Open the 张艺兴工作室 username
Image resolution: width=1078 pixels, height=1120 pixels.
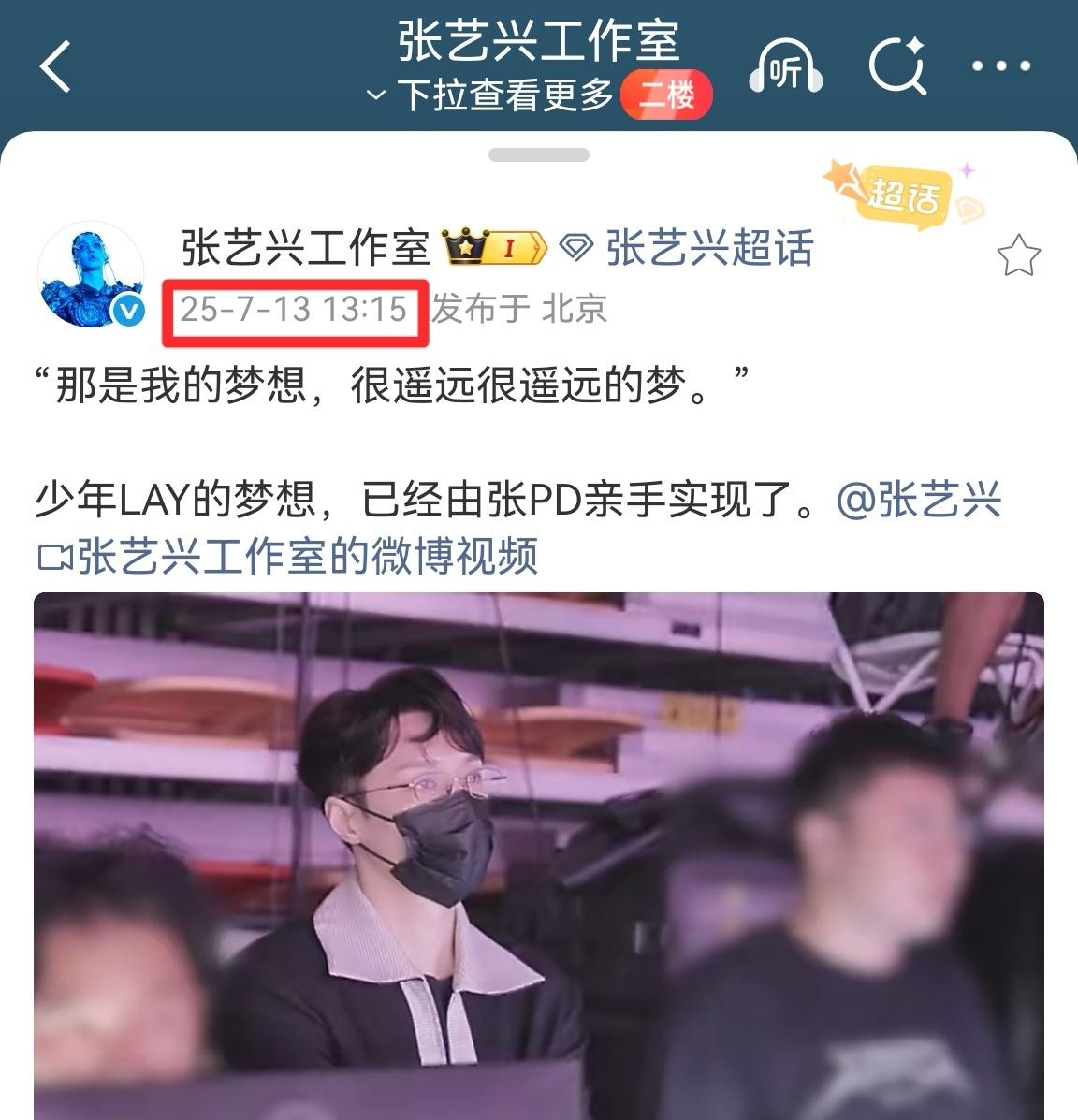click(305, 248)
